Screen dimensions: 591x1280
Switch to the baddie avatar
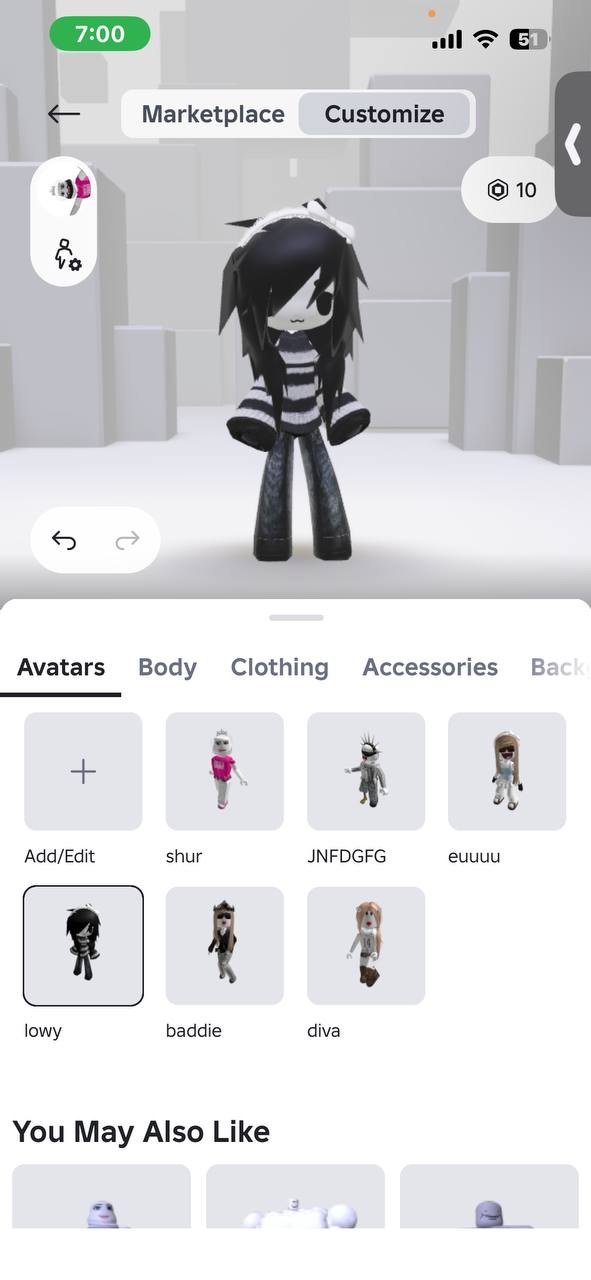[x=224, y=945]
